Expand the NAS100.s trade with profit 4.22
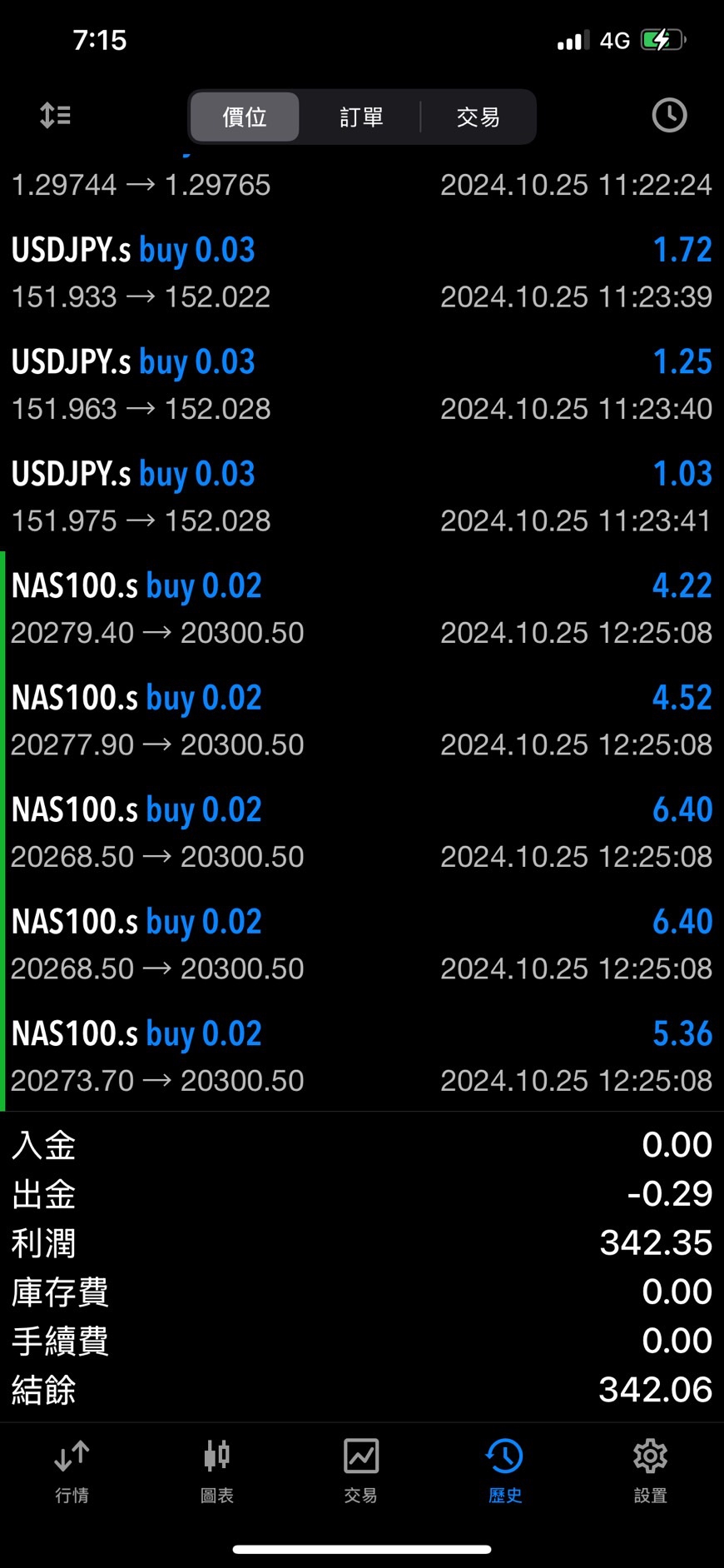Viewport: 724px width, 1568px height. pyautogui.click(x=362, y=609)
